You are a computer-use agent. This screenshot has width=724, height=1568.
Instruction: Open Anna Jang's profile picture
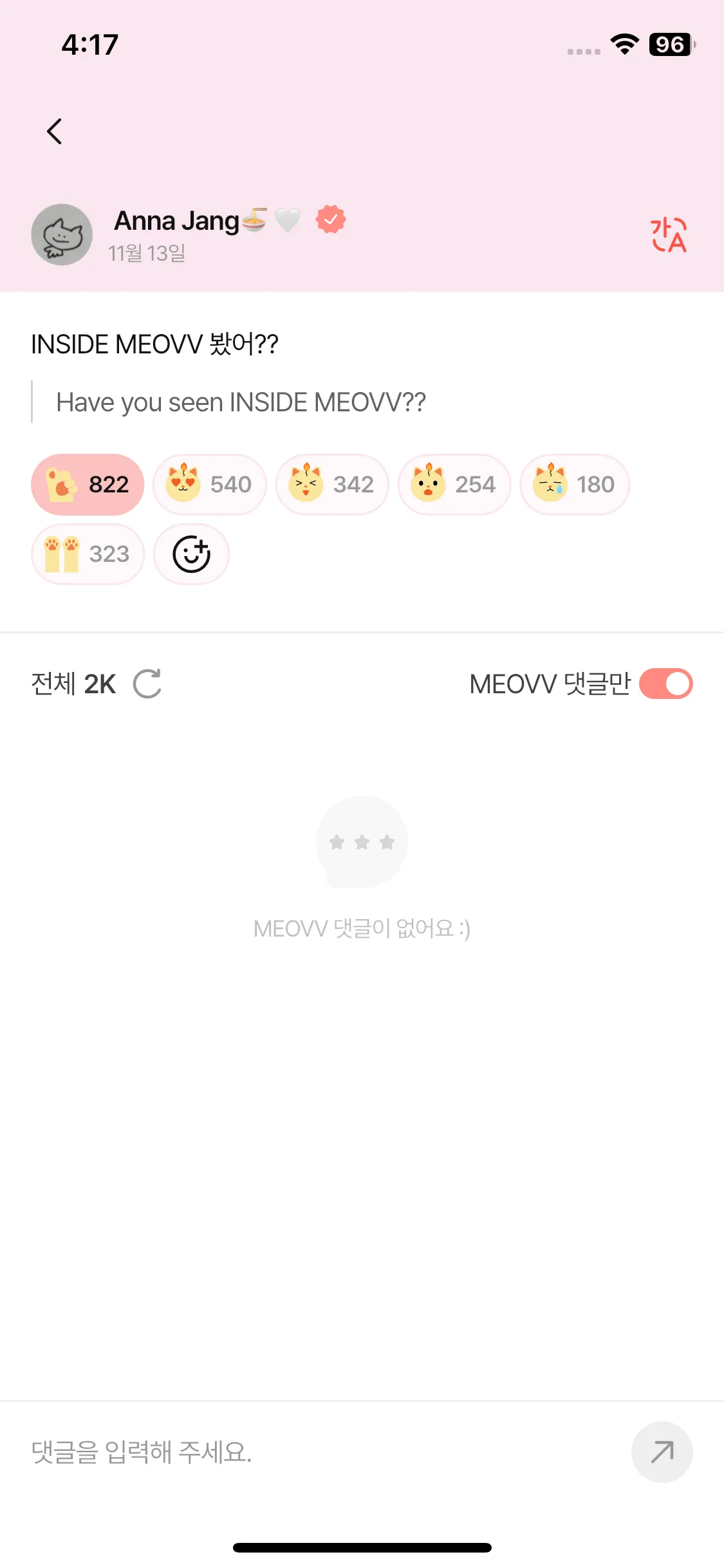click(x=62, y=235)
